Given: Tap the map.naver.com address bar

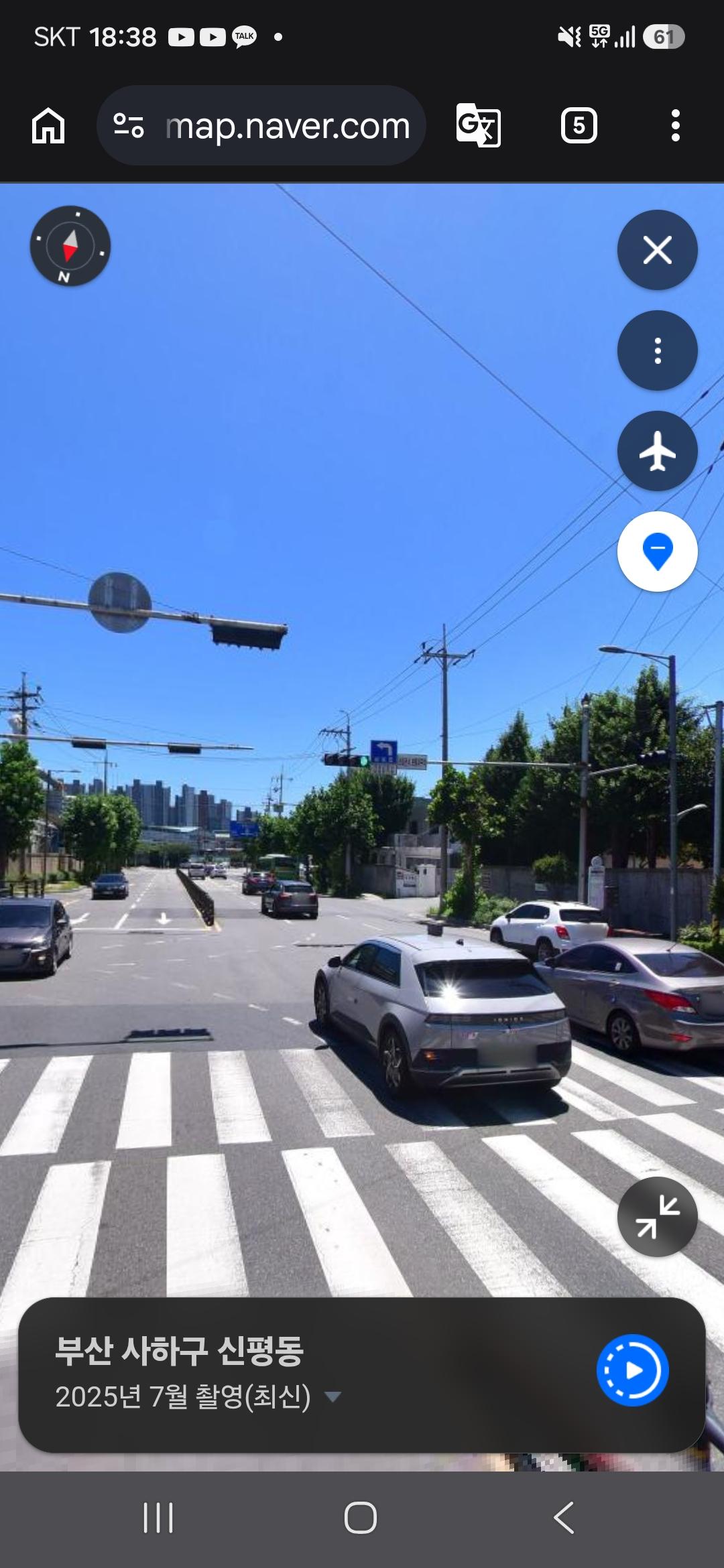Looking at the screenshot, I should 261,125.
